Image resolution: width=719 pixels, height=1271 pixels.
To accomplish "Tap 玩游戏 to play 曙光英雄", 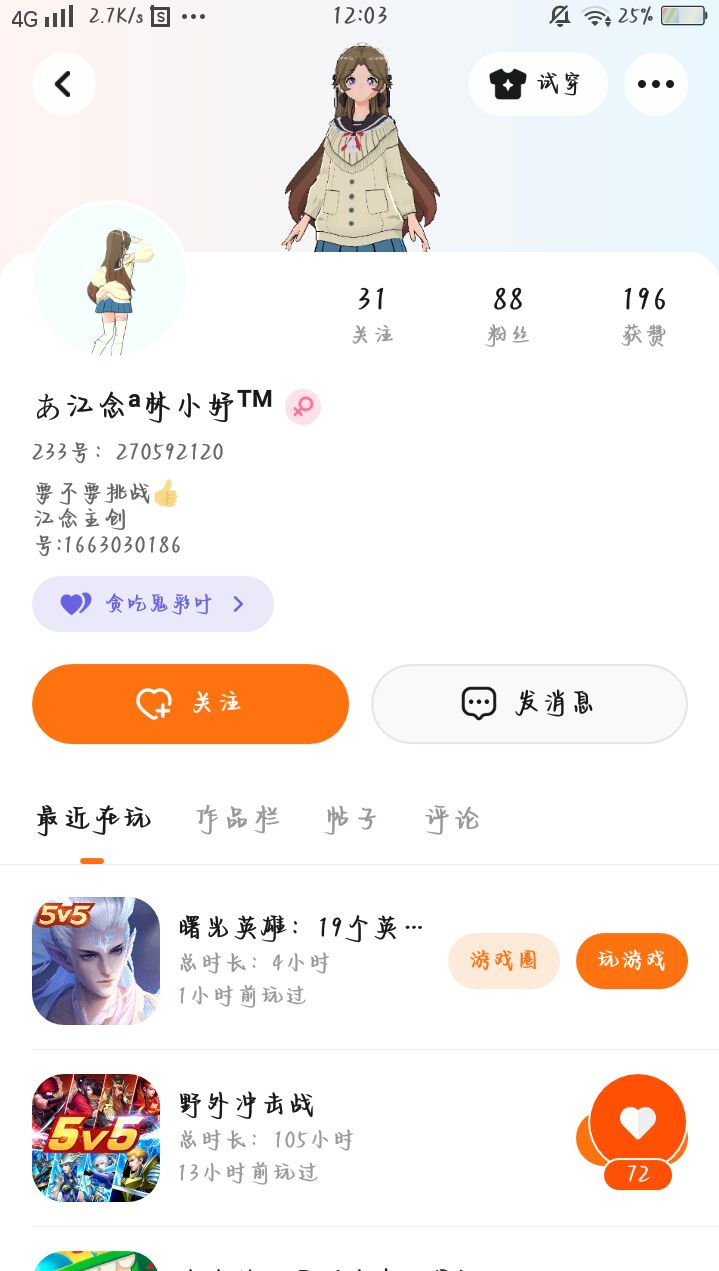I will coord(631,961).
